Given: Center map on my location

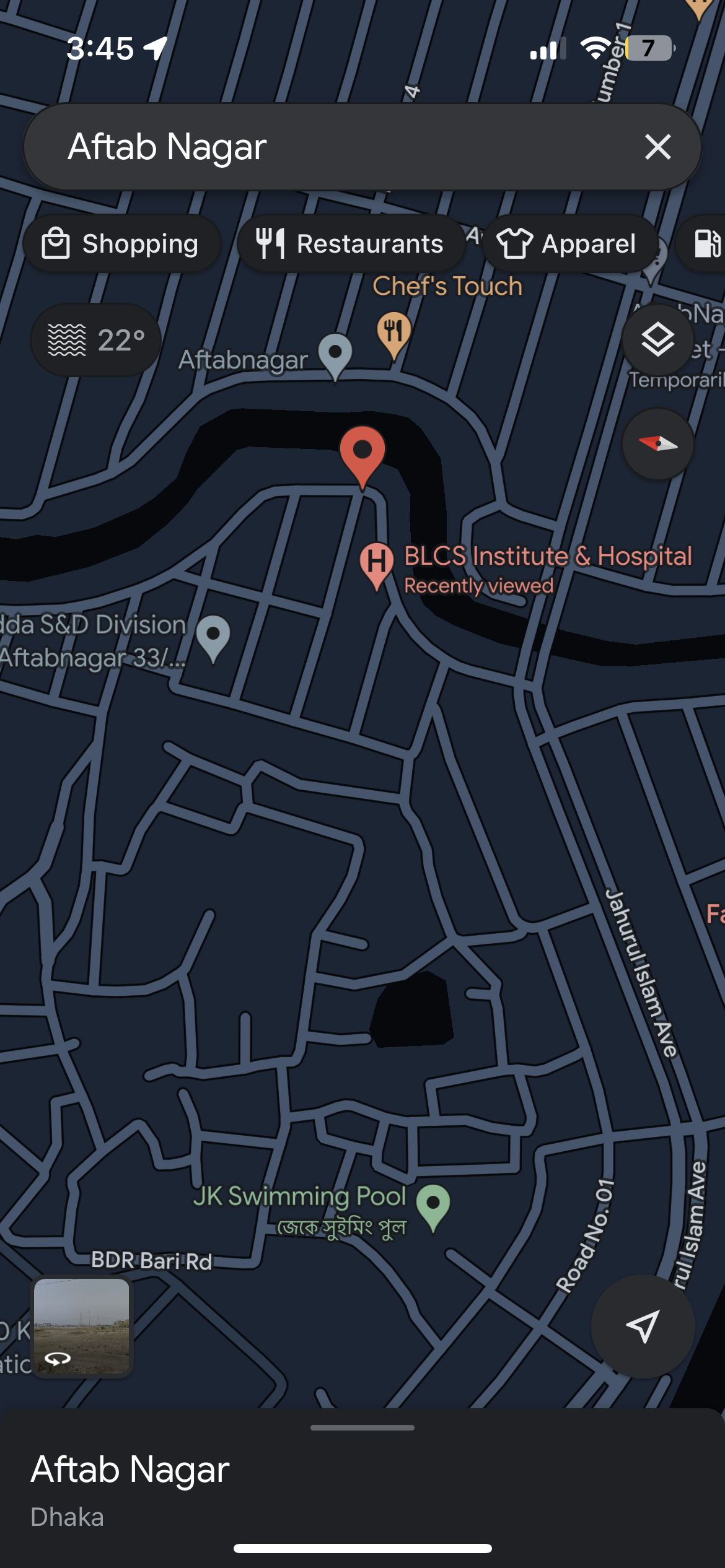Looking at the screenshot, I should coord(643,1326).
